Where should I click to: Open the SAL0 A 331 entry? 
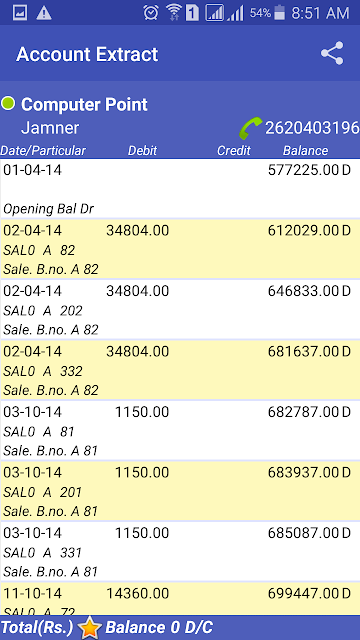[x=180, y=551]
